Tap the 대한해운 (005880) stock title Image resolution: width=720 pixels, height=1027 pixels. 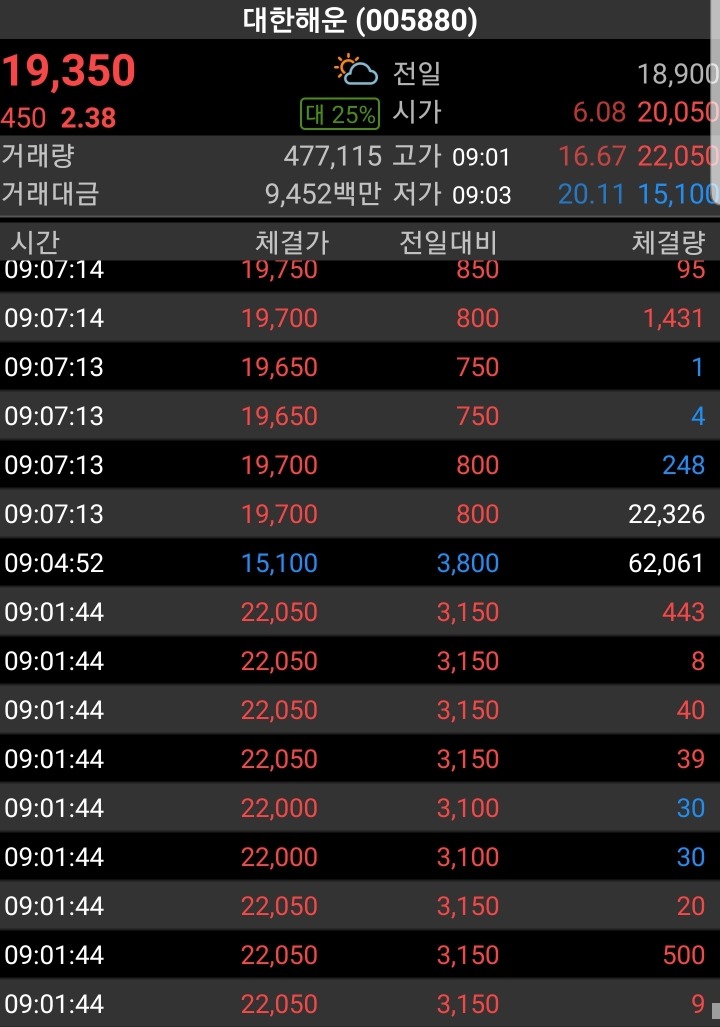(360, 19)
